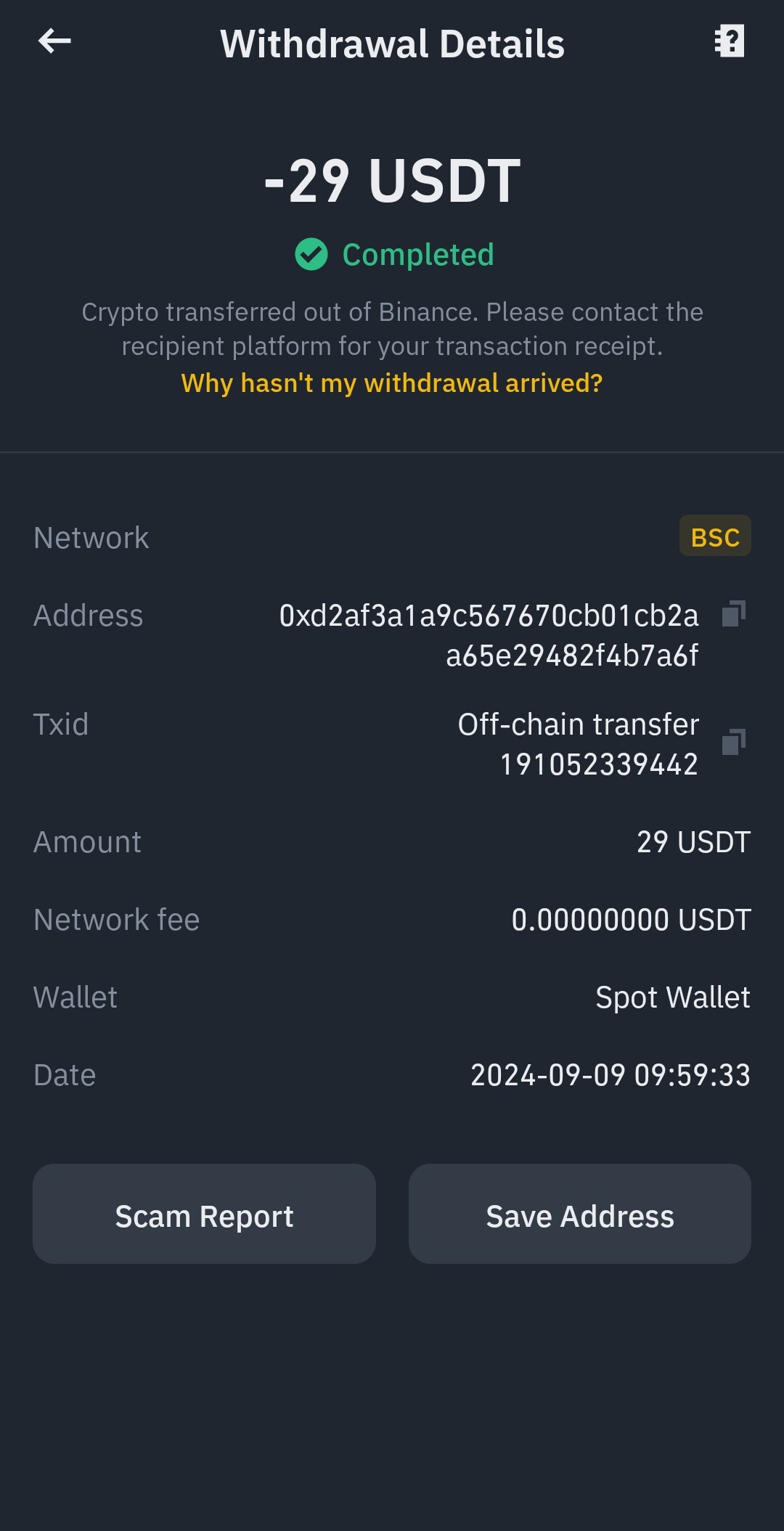Go back using the top-left arrow
The image size is (784, 1531).
[54, 41]
